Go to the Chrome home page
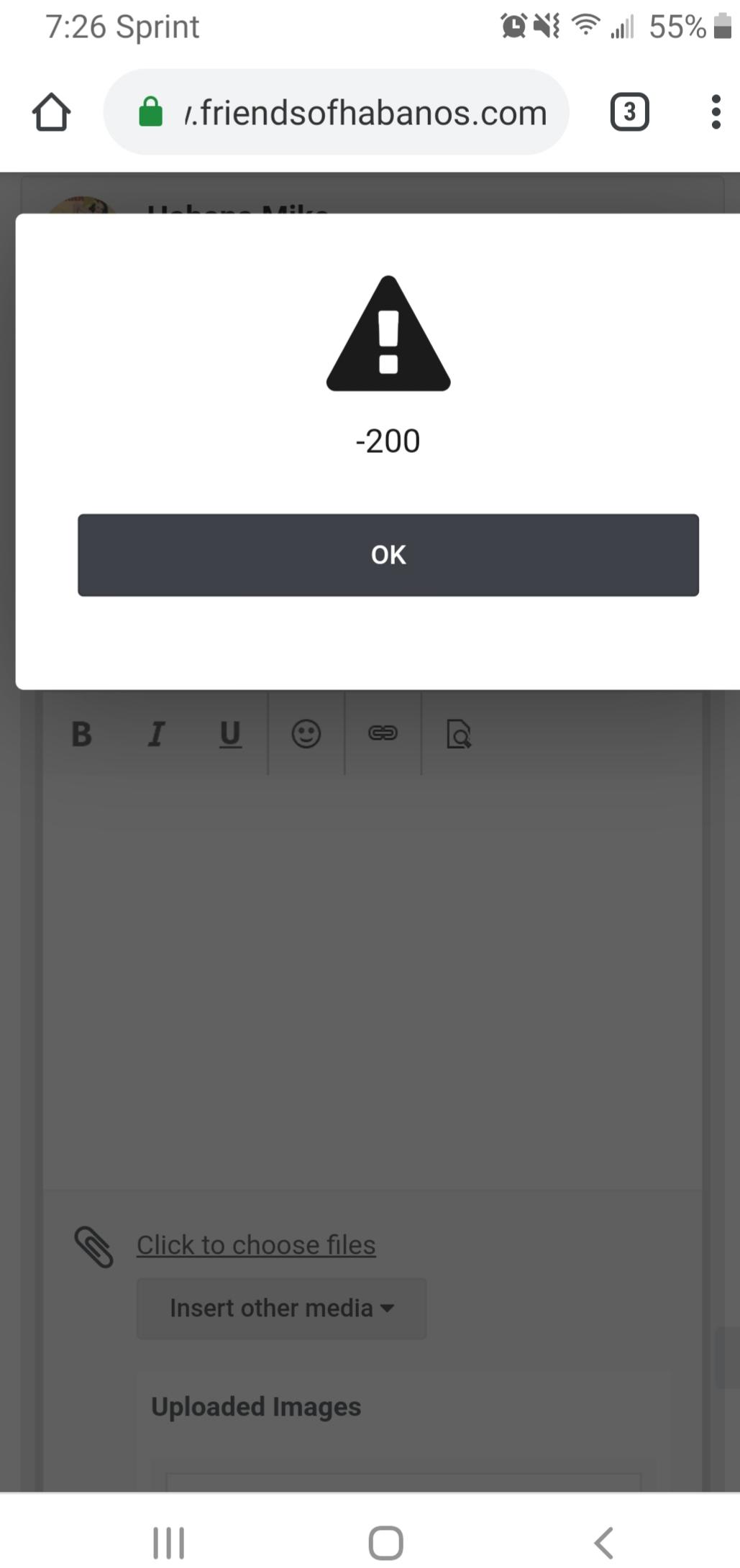 coord(51,112)
